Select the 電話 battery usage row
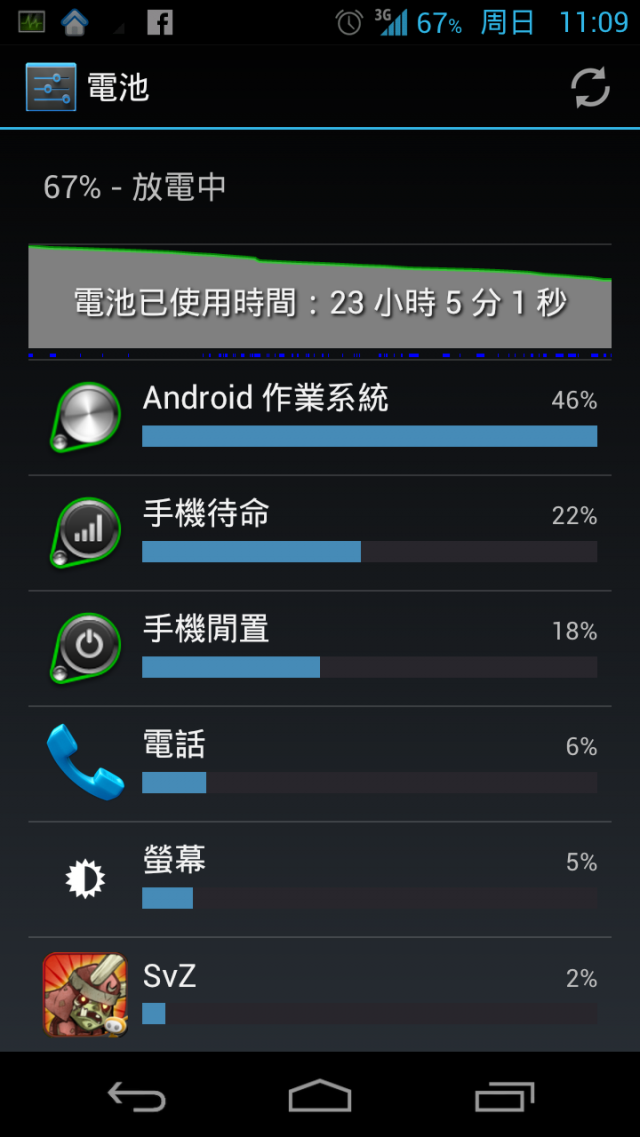Screen dimensions: 640x1138 tap(320, 764)
